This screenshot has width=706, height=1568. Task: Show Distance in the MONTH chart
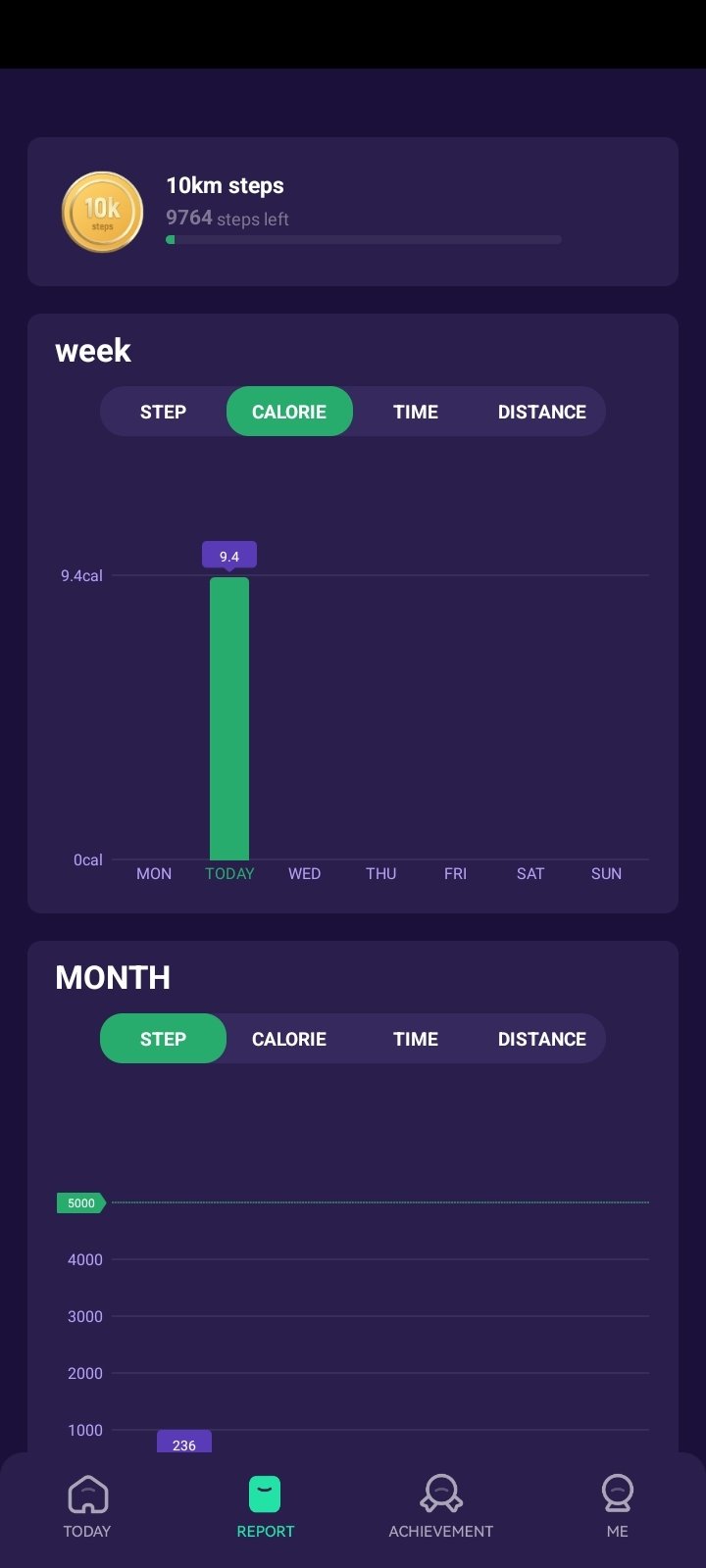click(x=542, y=1039)
